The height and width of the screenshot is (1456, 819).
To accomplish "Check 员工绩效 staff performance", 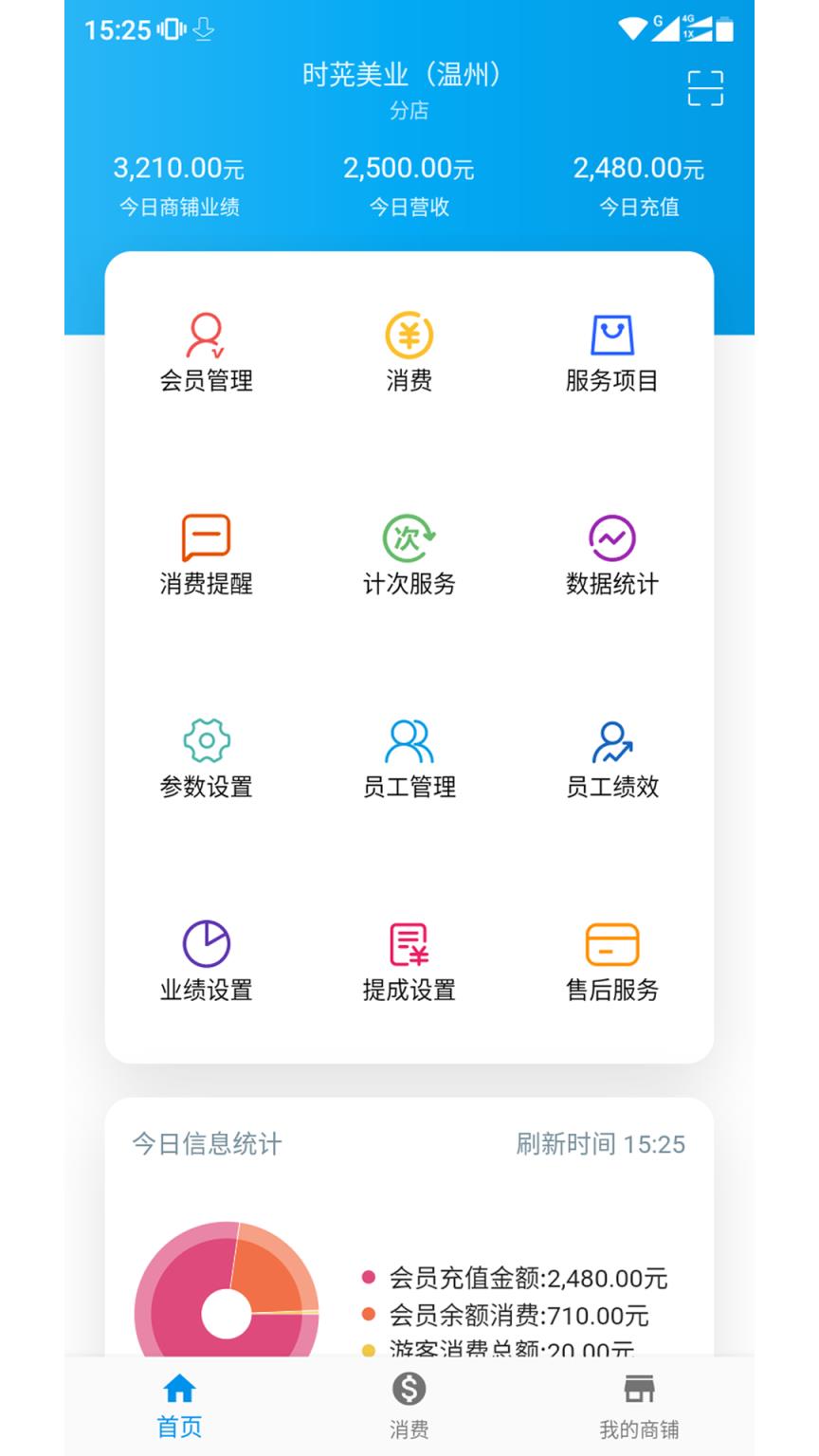I will [x=611, y=758].
